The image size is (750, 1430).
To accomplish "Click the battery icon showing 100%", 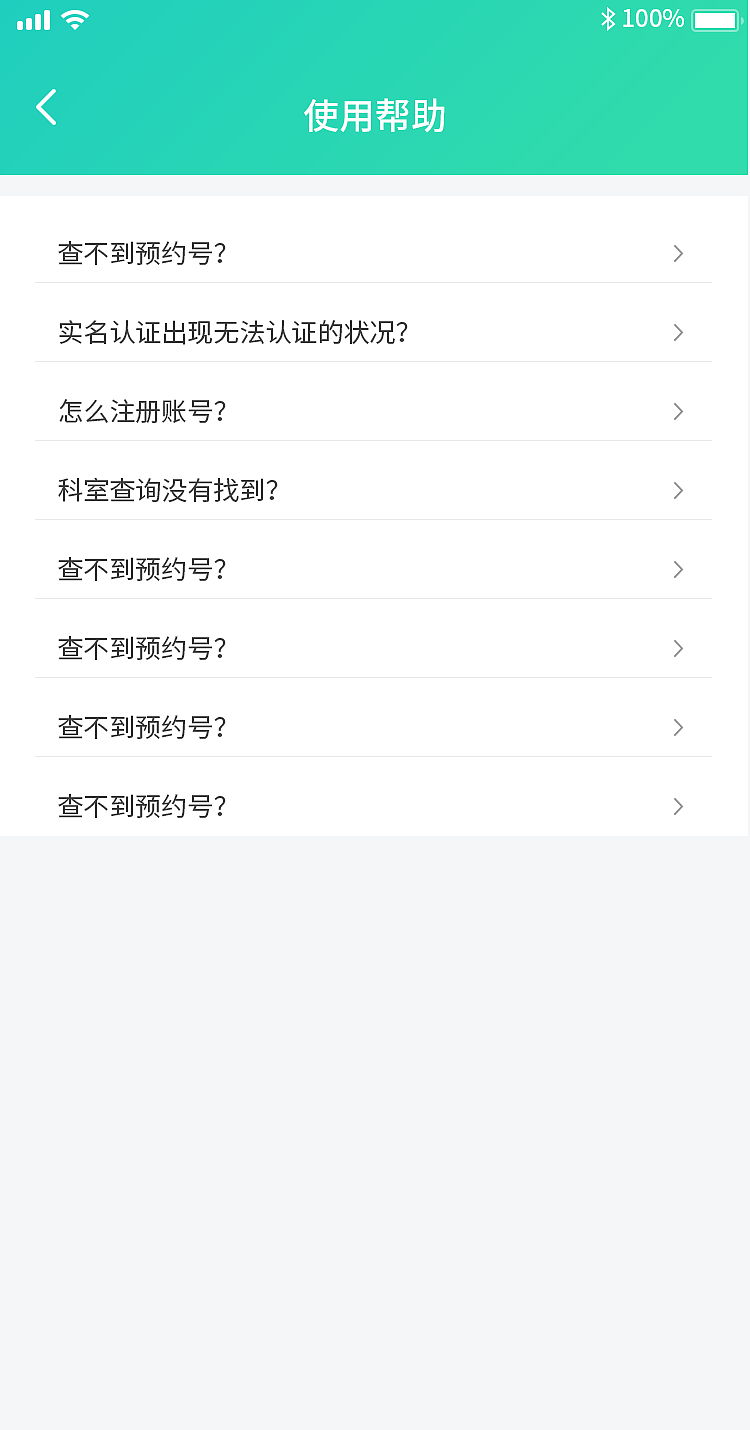I will tap(716, 18).
